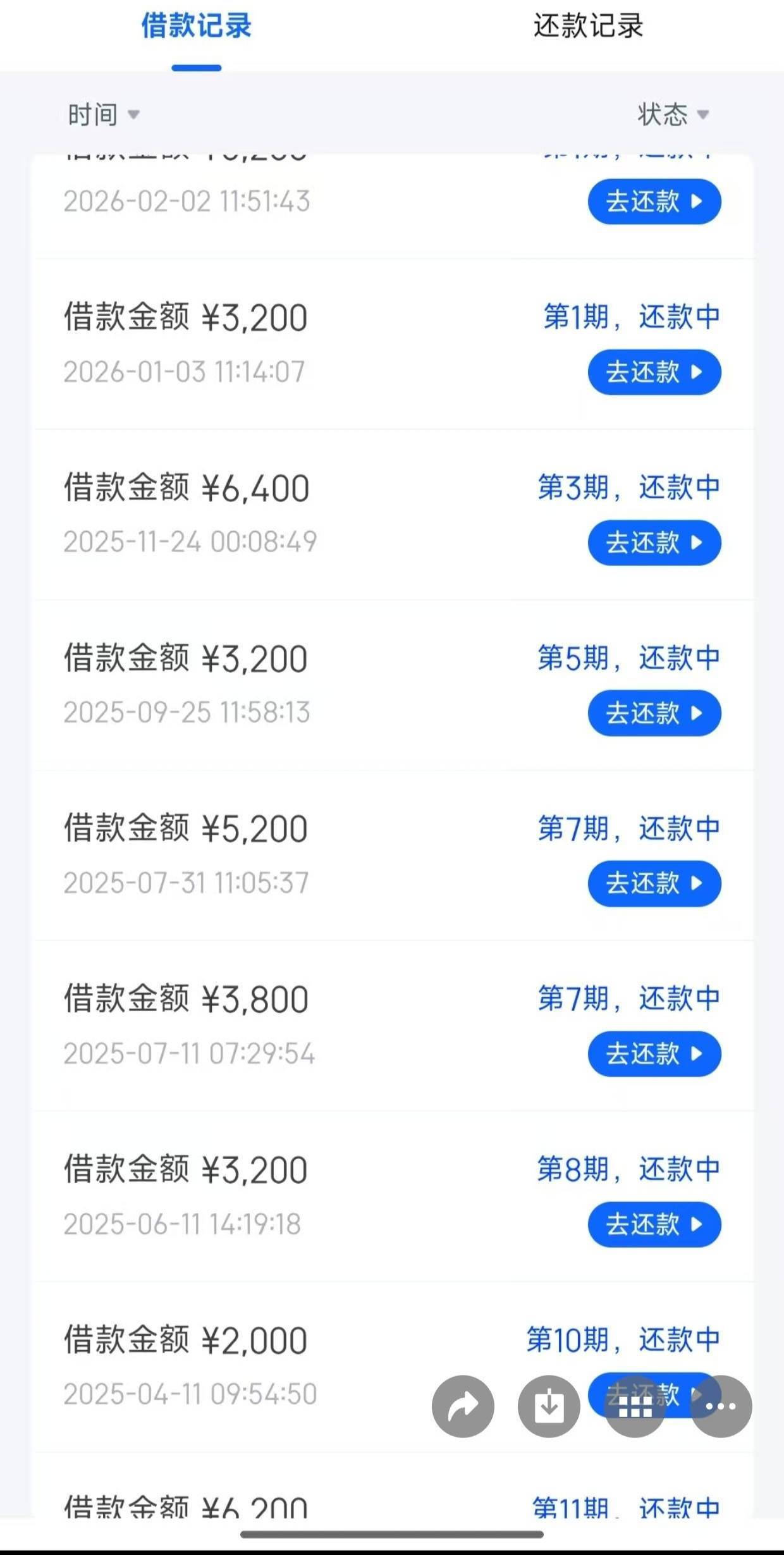Repay the ¥3,200 loan from 2026-01-03

point(654,372)
